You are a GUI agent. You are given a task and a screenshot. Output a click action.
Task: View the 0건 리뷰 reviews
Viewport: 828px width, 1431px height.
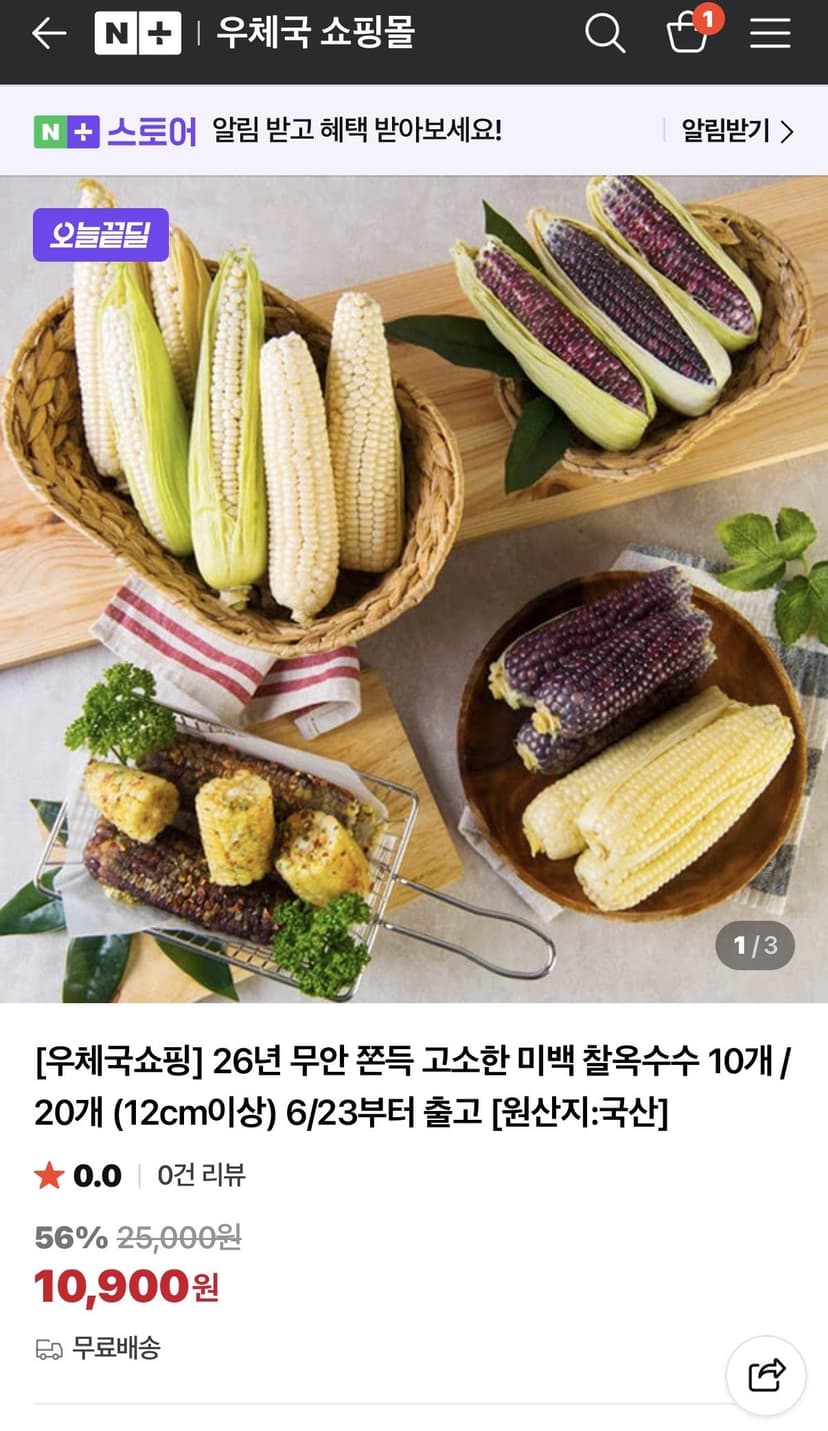pos(201,1175)
